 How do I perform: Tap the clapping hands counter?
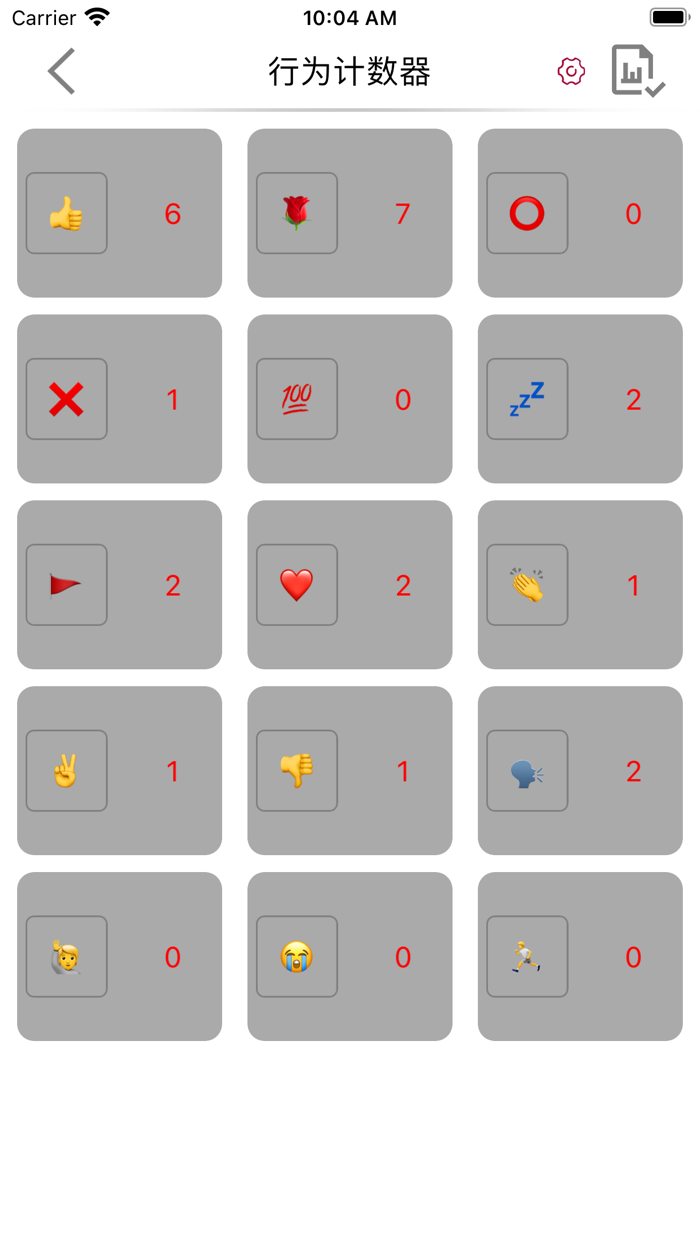(580, 585)
